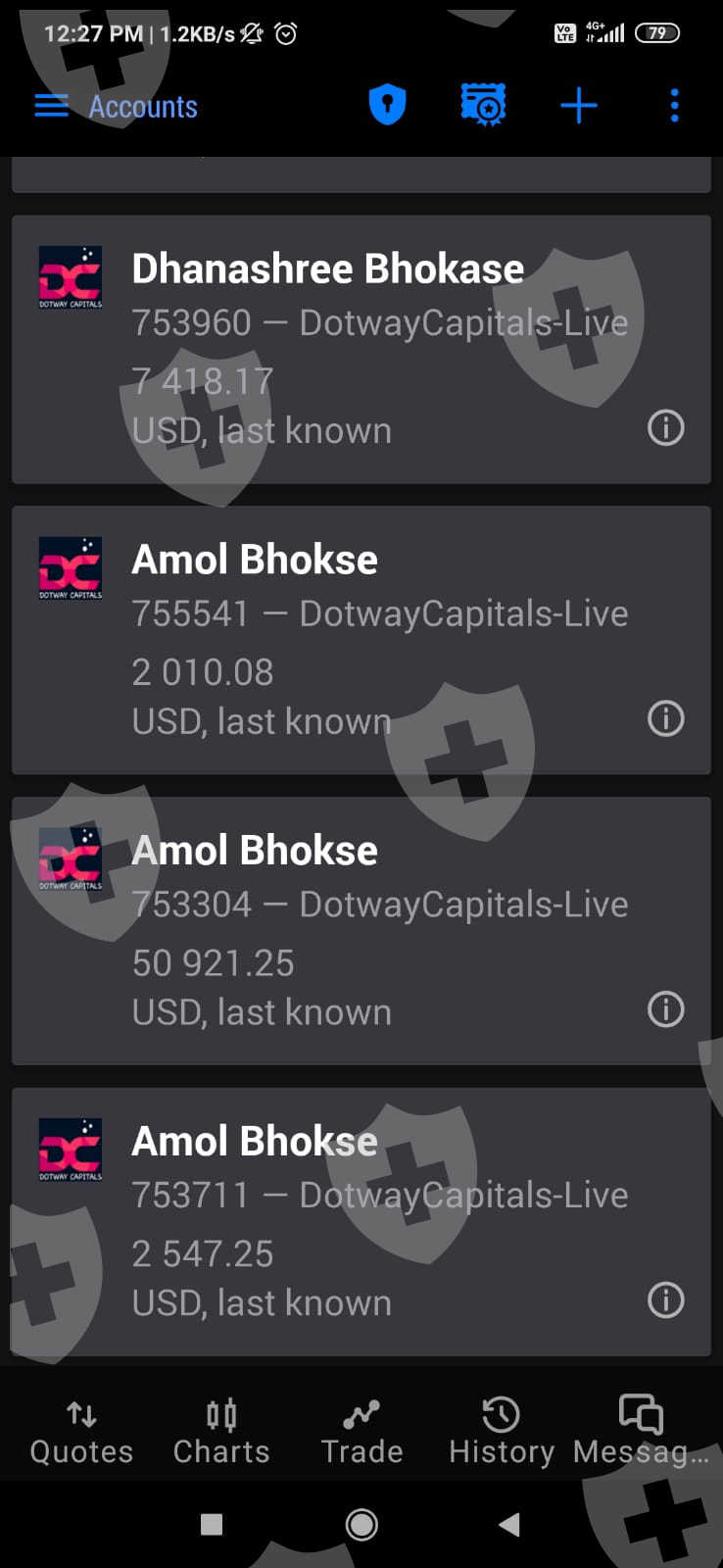Go to the home screen

[x=361, y=1524]
